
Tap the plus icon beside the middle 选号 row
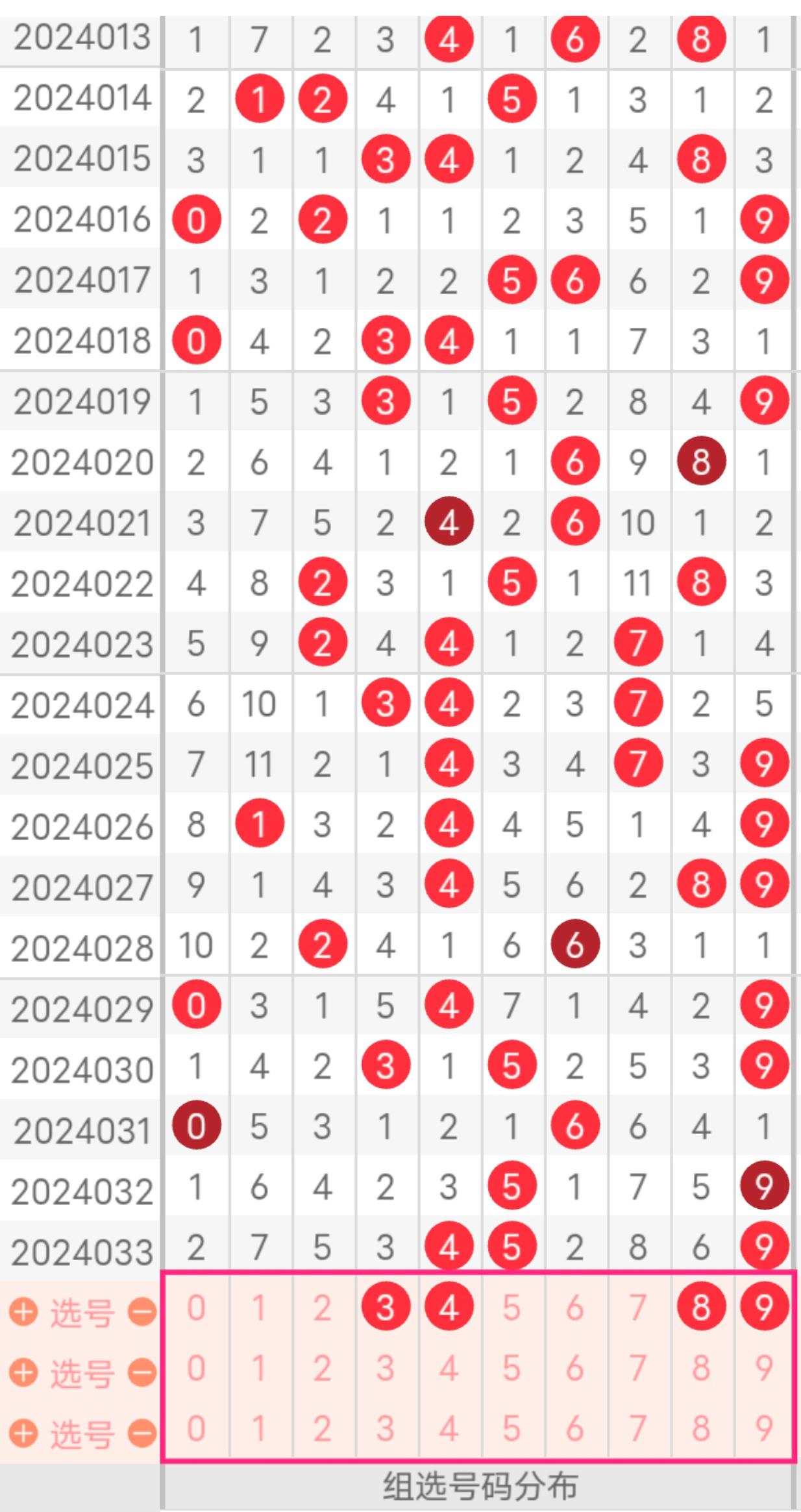23,1372
